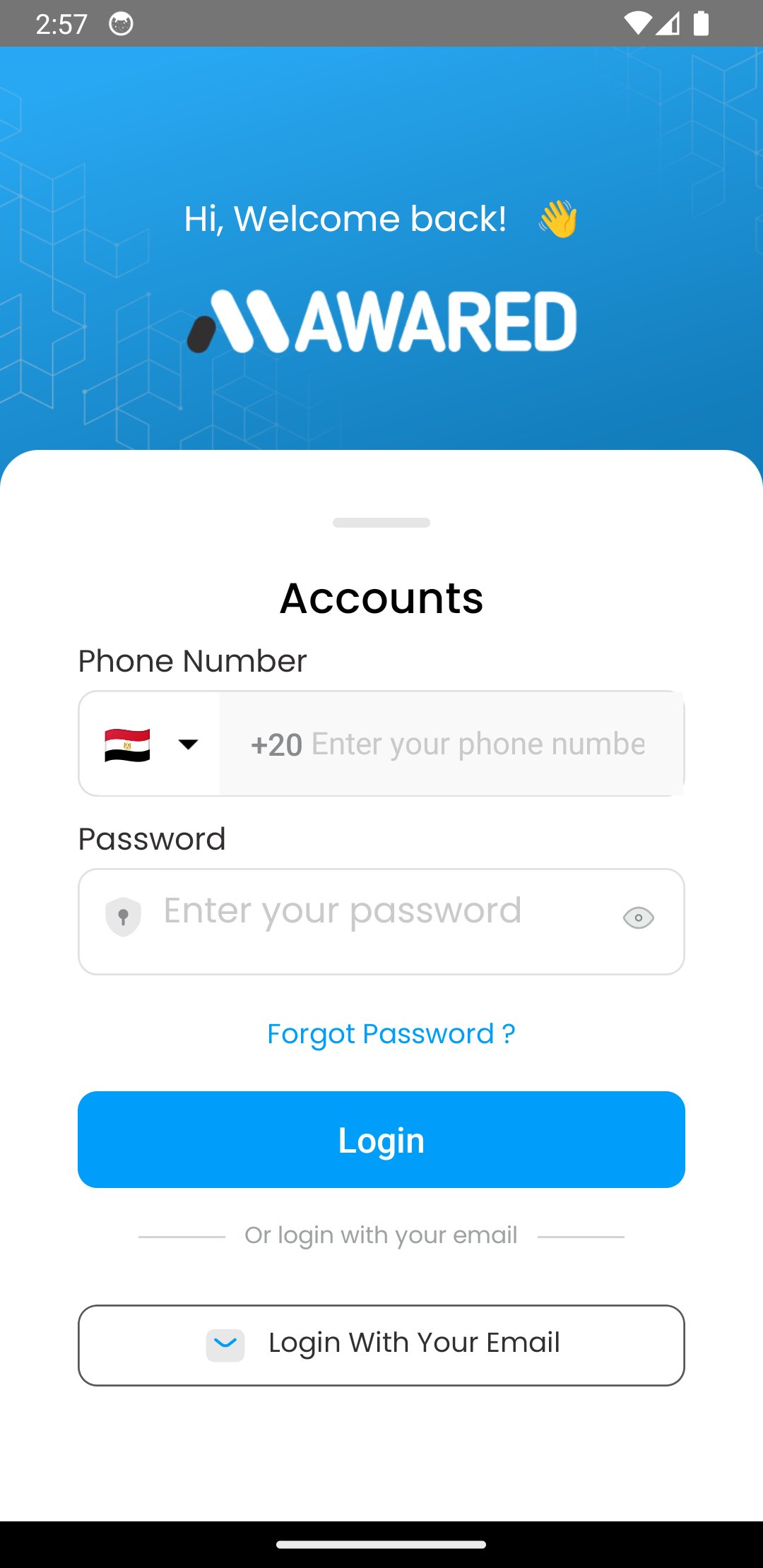Click the Wi-Fi icon in status bar

(637, 23)
